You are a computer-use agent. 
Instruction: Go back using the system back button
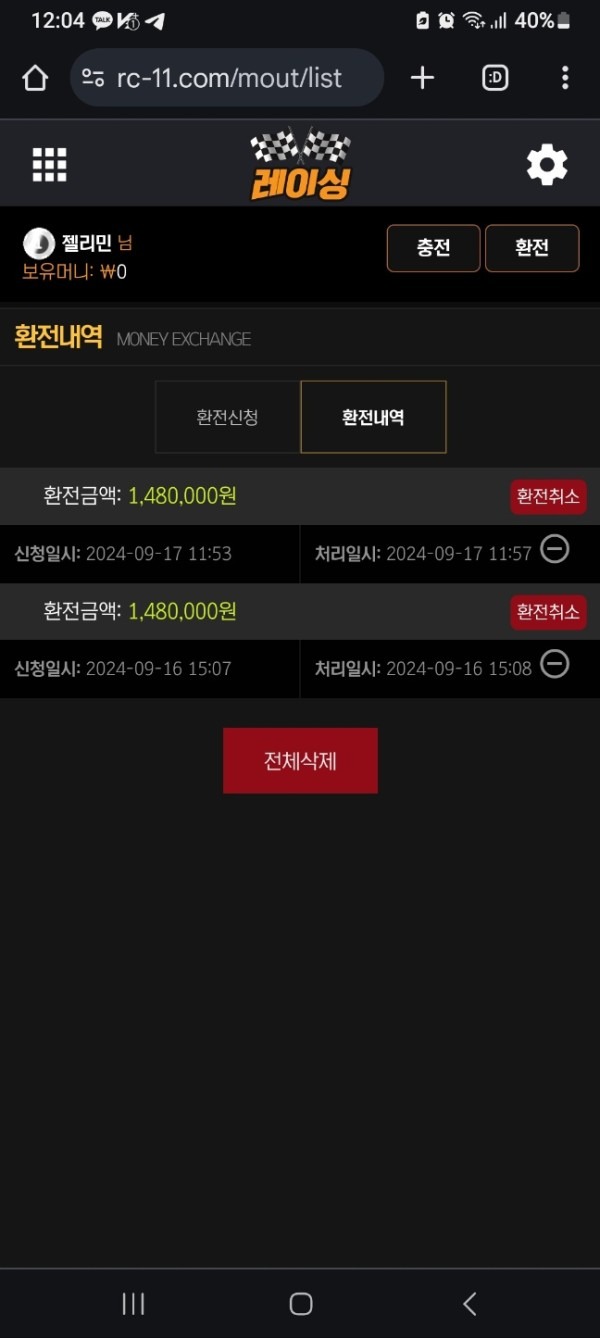pos(469,1303)
